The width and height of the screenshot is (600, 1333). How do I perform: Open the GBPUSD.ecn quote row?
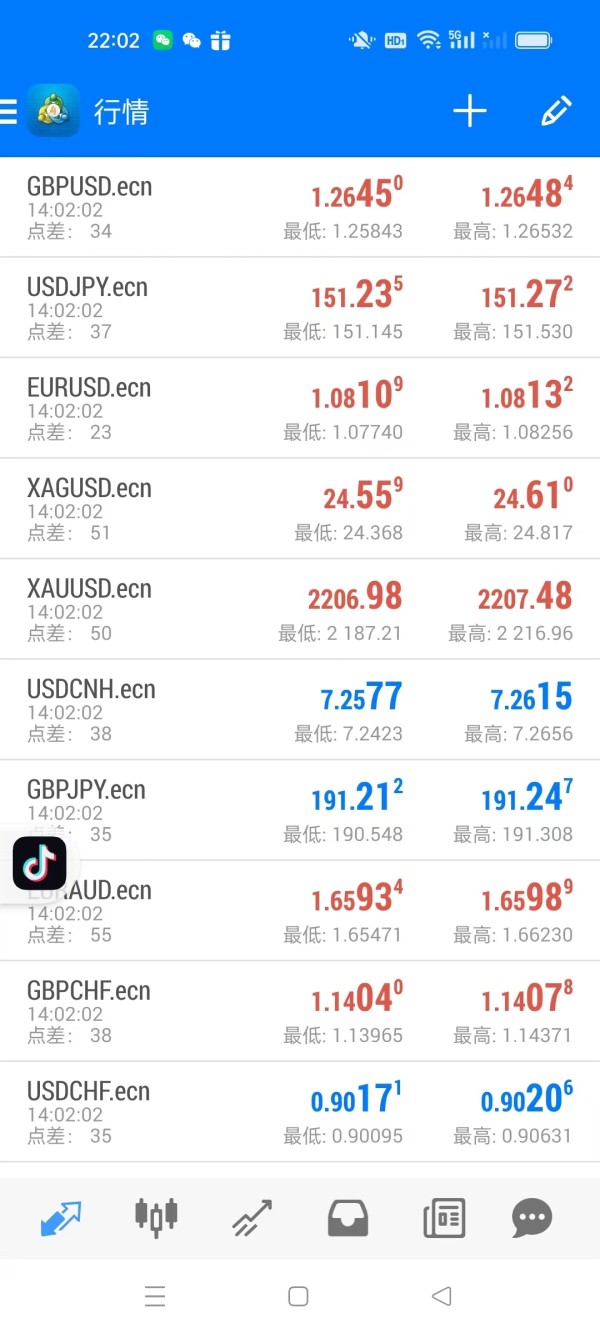point(300,207)
